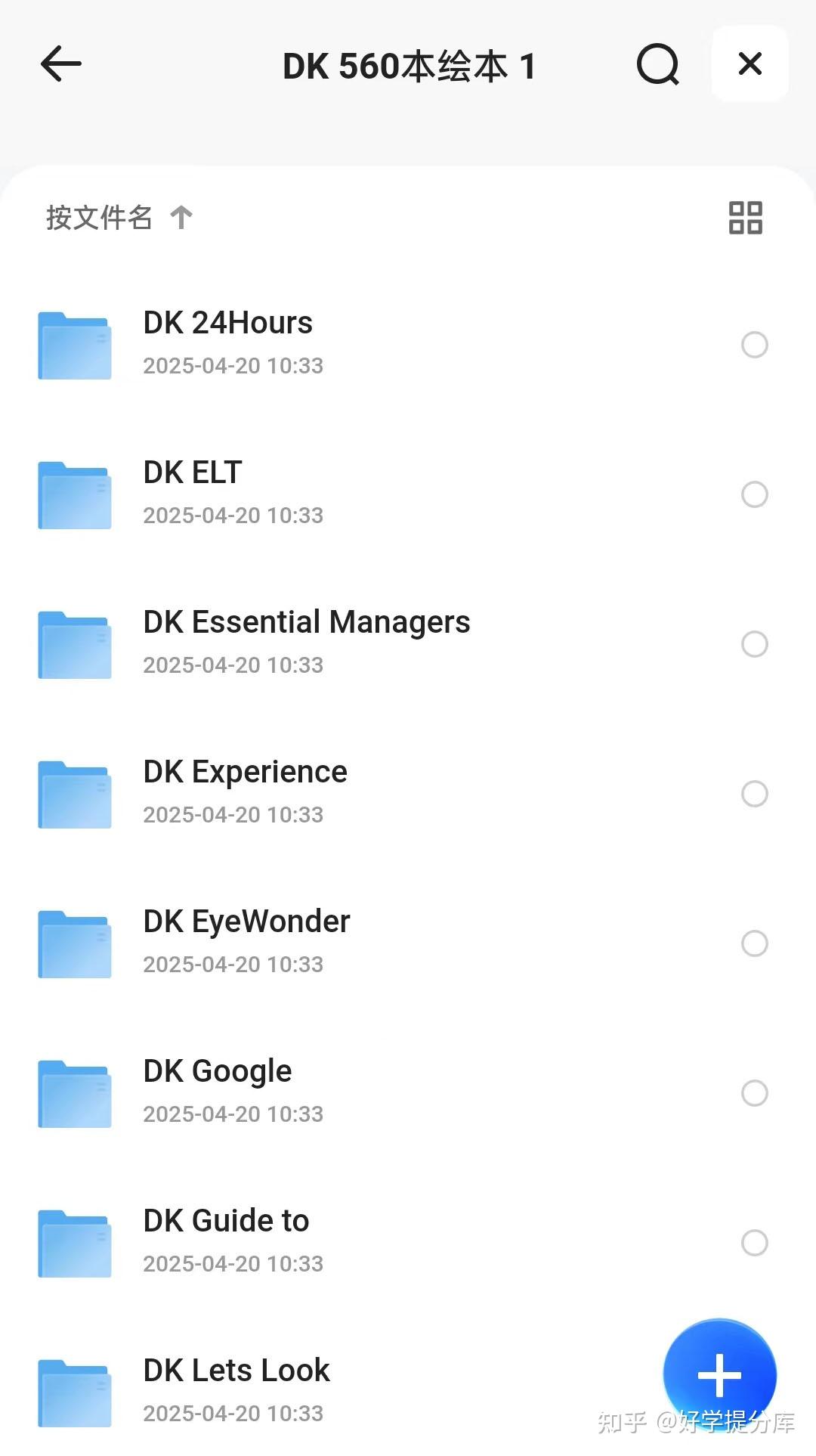Toggle sort order via the 按文件名 arrow
816x1456 pixels.
point(181,218)
